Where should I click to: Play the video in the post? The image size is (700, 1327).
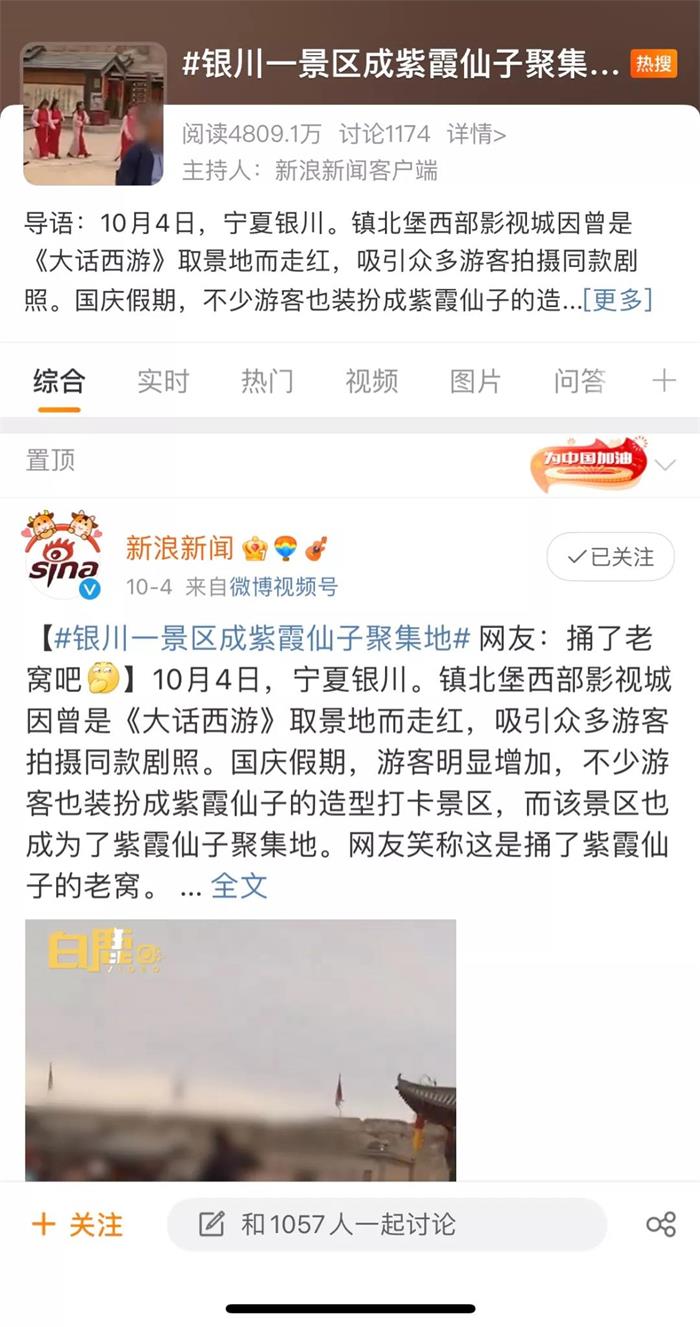coord(240,1050)
